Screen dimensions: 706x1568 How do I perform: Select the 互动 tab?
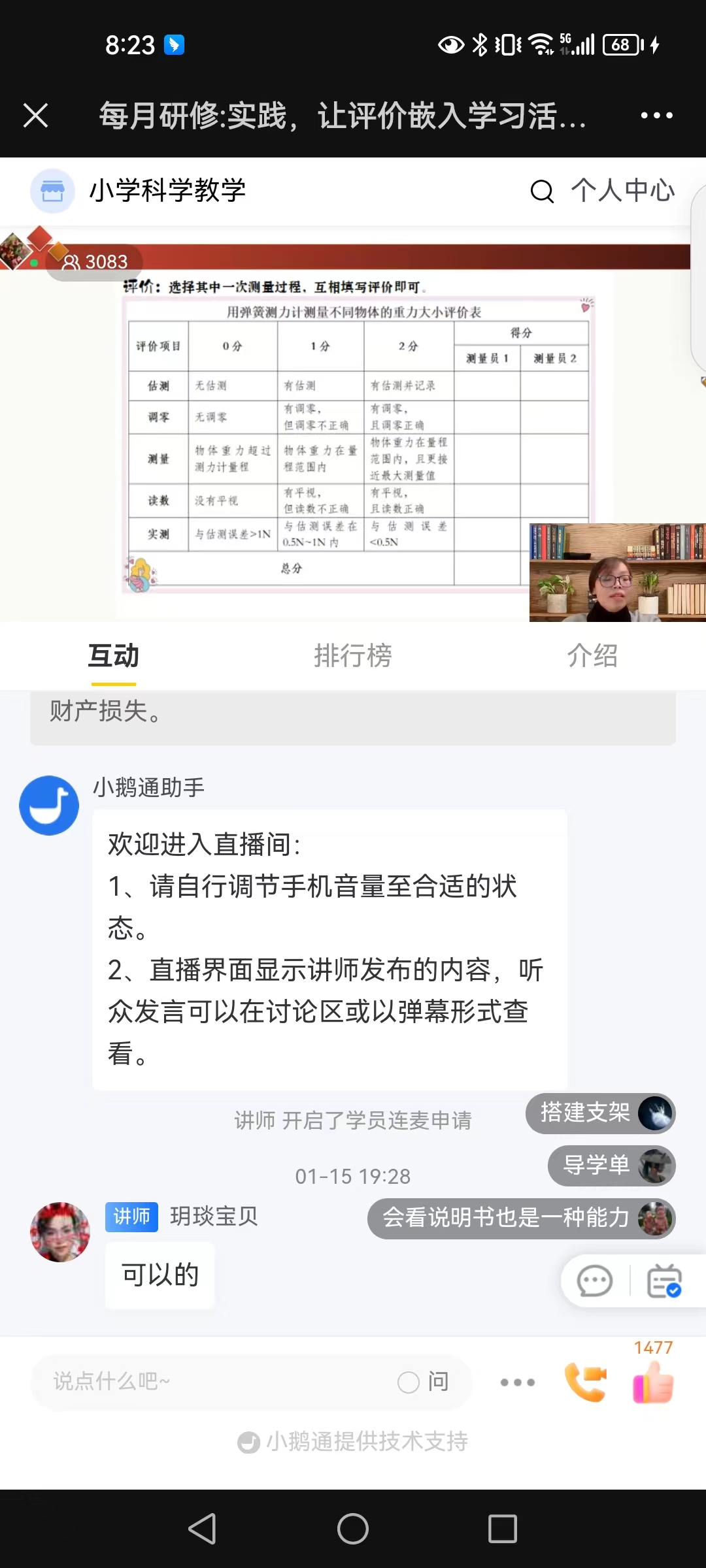point(114,656)
